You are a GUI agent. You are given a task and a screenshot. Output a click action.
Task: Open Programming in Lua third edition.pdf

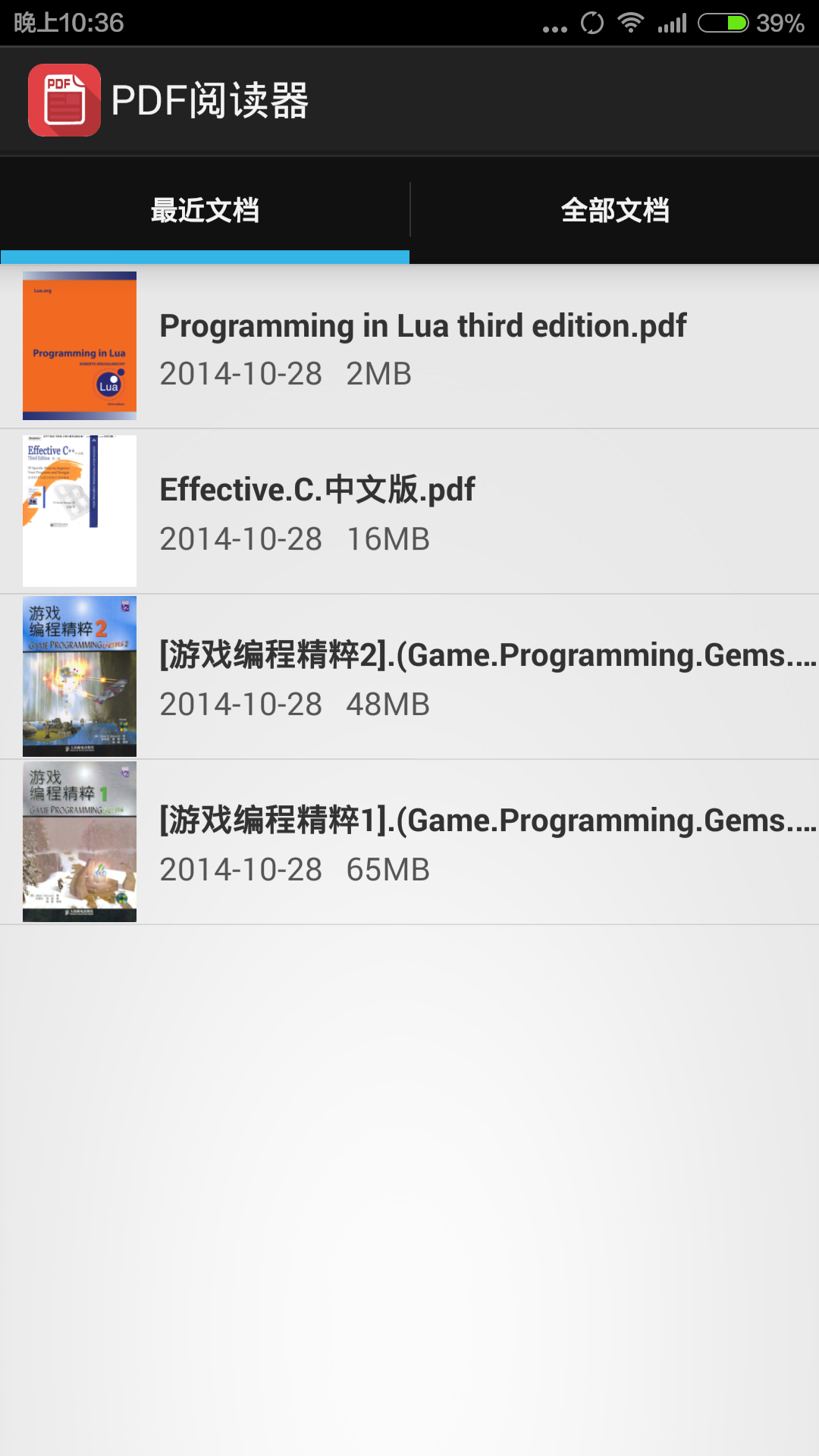tap(422, 347)
